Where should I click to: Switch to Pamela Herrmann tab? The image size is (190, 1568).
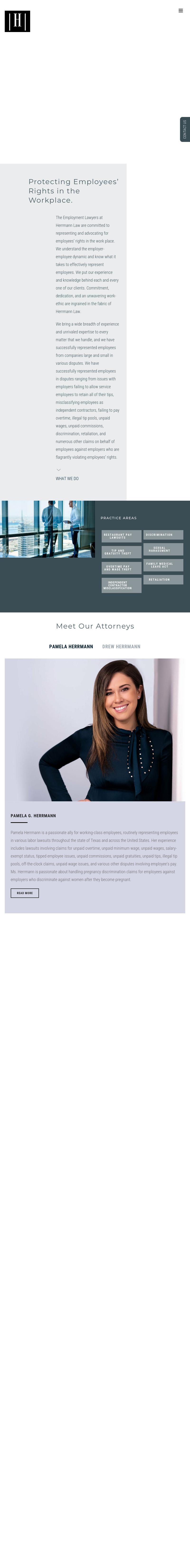coord(71,646)
